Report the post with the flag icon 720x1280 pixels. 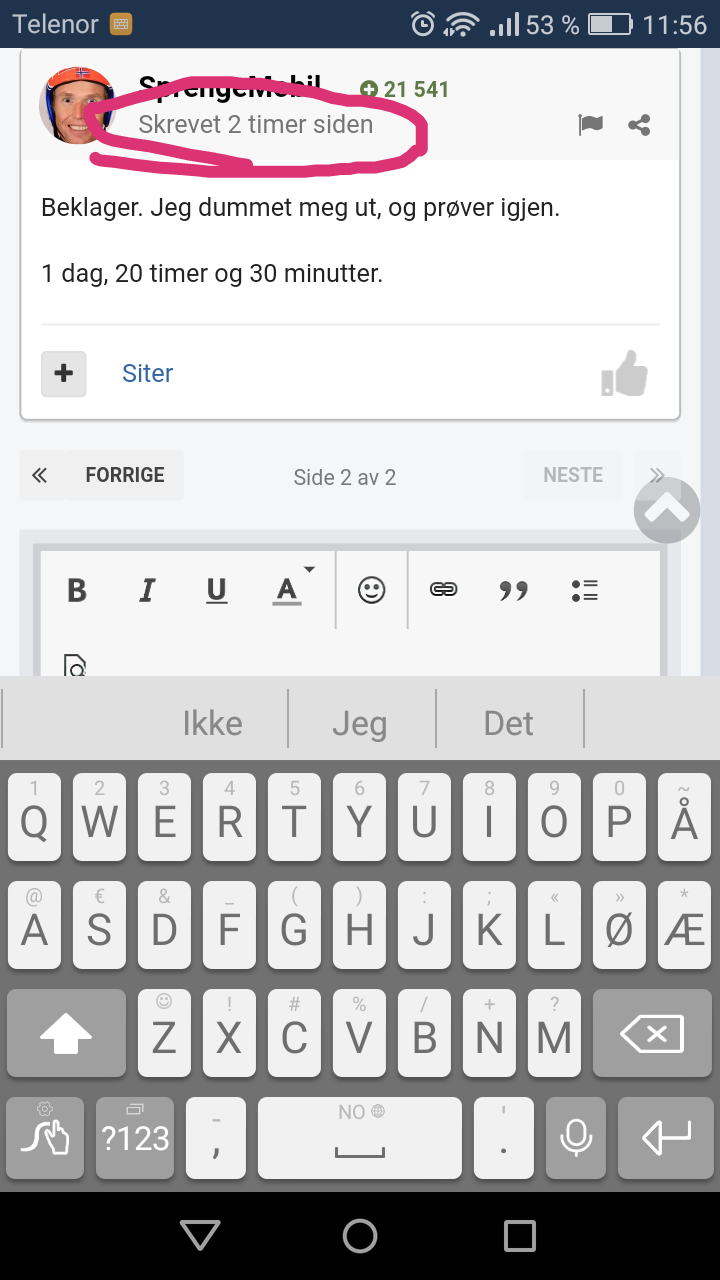tap(591, 125)
